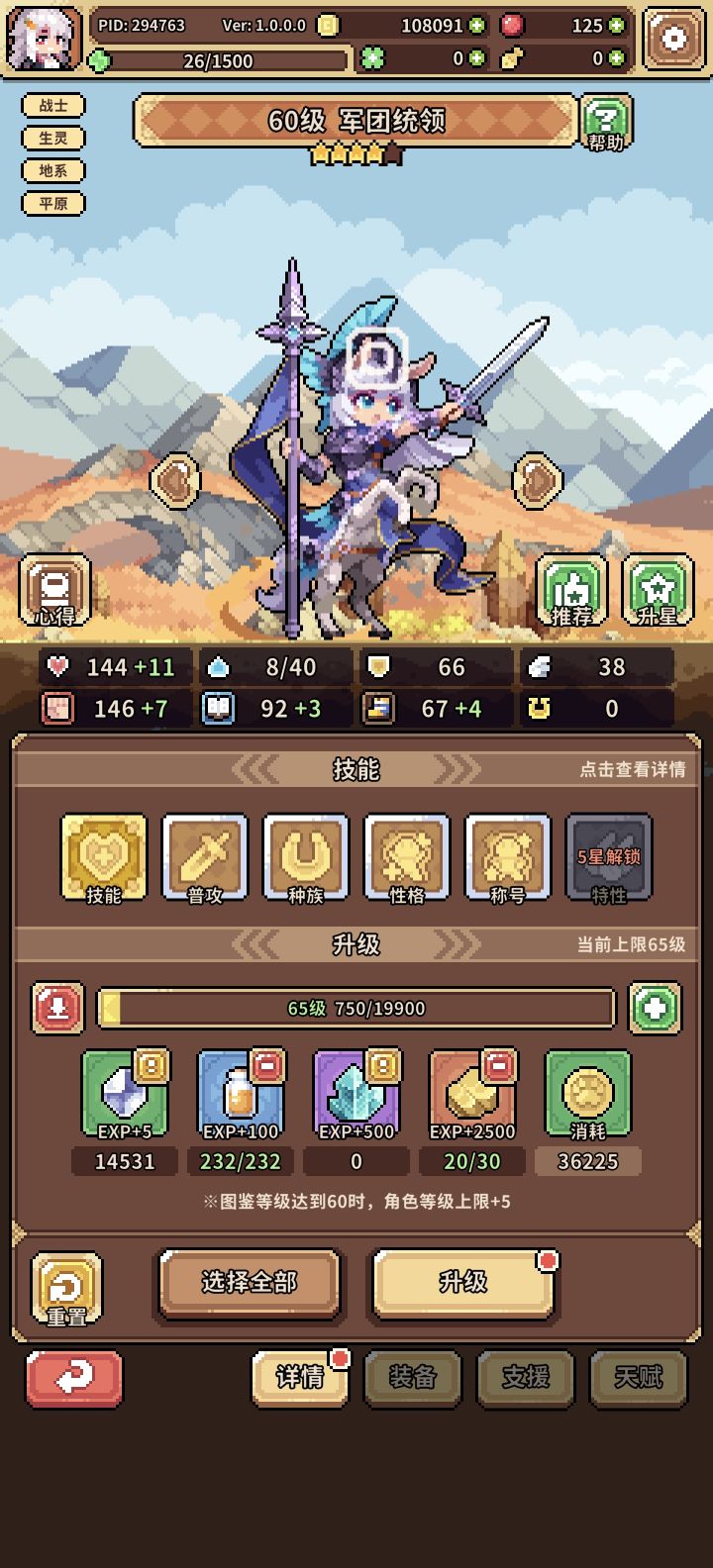Open the 帮助 help button

pos(606,124)
